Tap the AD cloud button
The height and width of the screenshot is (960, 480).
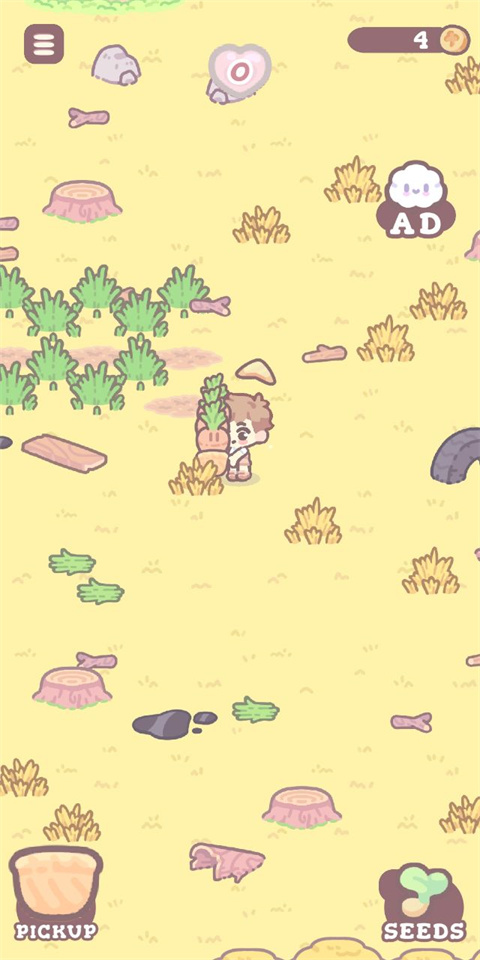click(x=416, y=201)
